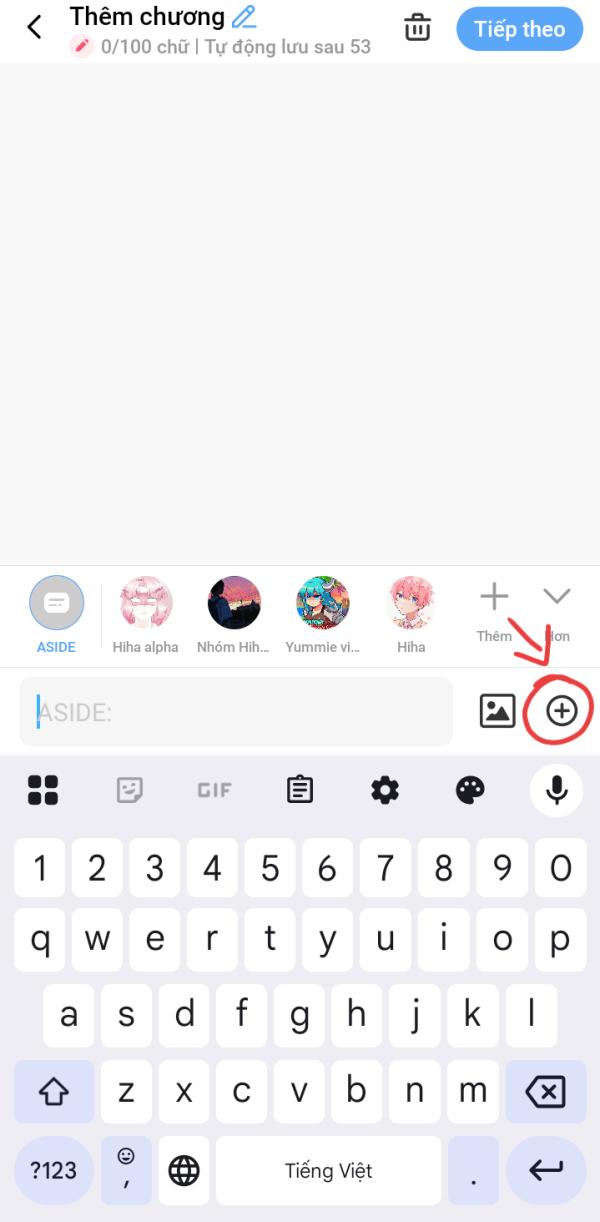The width and height of the screenshot is (600, 1222).
Task: Open the keyboard GIF panel
Action: tap(214, 790)
